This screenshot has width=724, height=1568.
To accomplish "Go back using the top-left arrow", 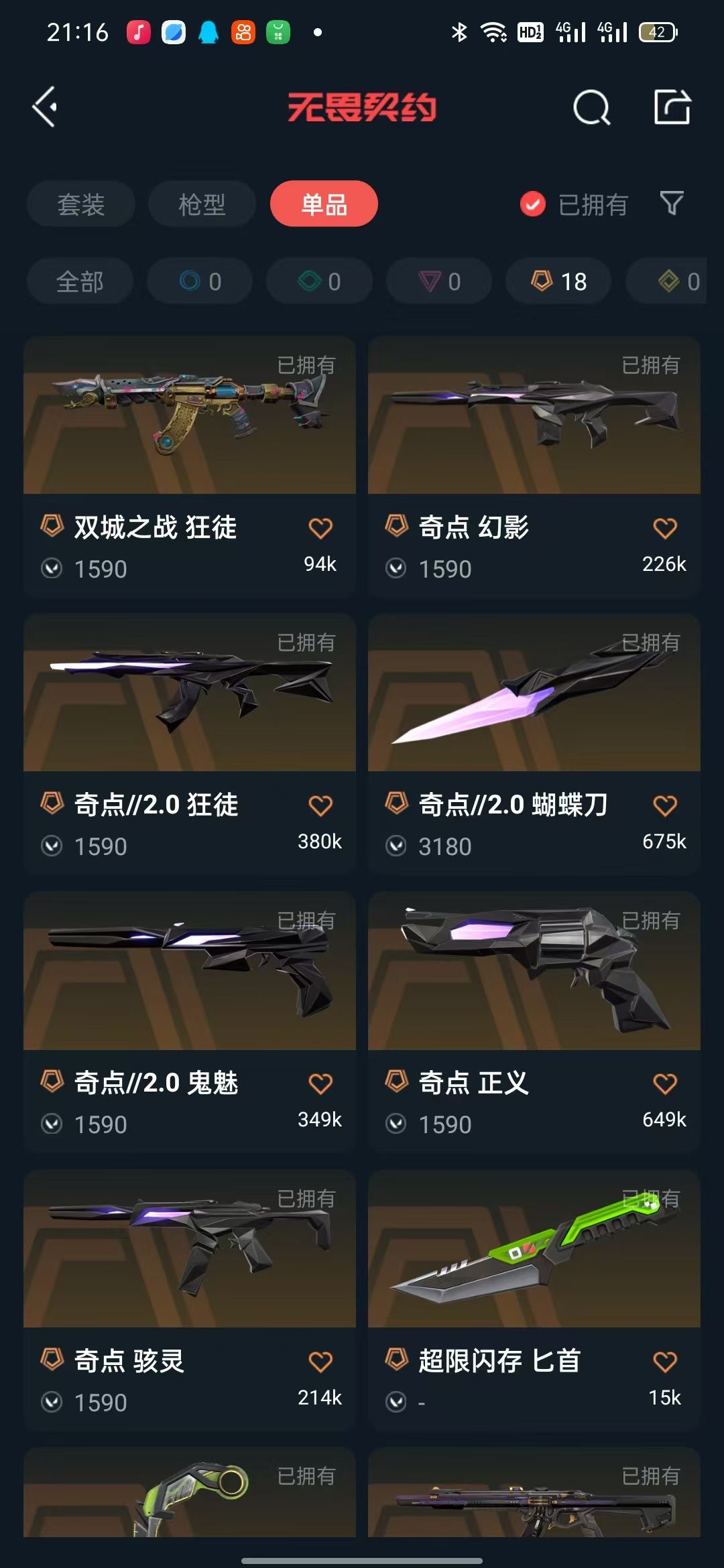I will (x=45, y=107).
